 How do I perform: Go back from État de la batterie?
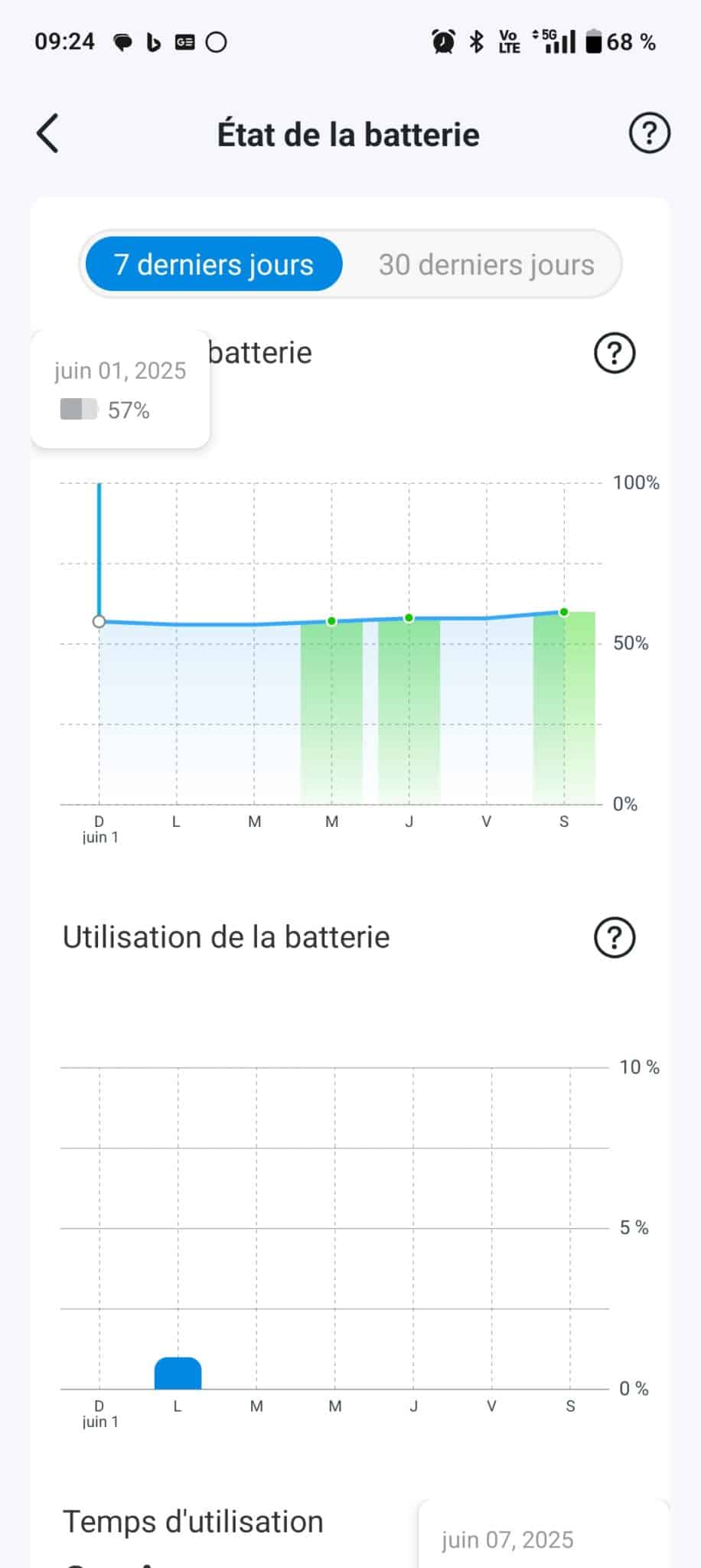[47, 134]
